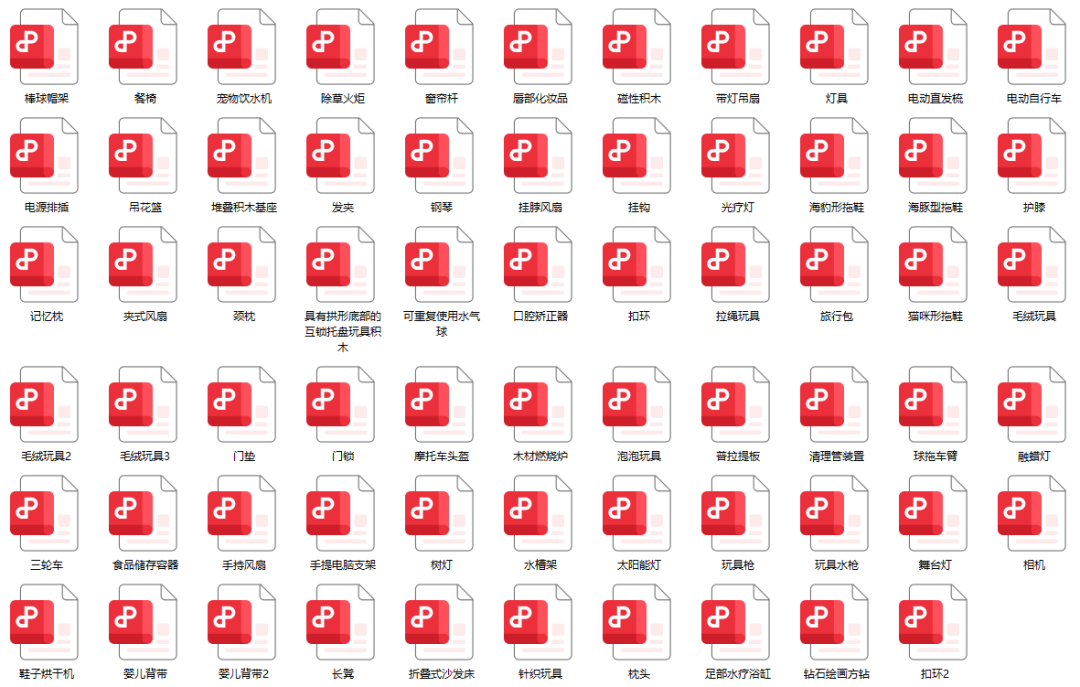Tap the 旅行包 file
The height and width of the screenshot is (687, 1080).
836,264
